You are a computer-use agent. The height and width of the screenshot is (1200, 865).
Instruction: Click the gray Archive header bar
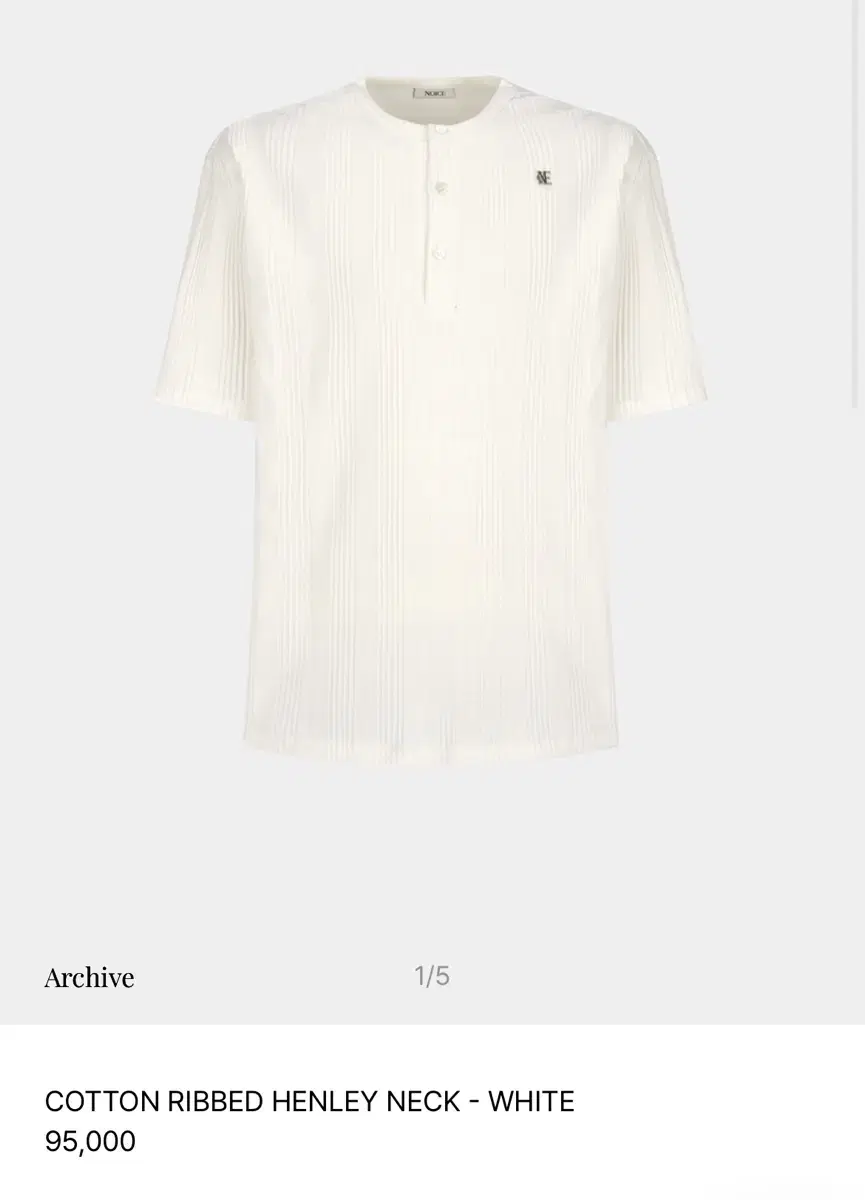(x=430, y=977)
